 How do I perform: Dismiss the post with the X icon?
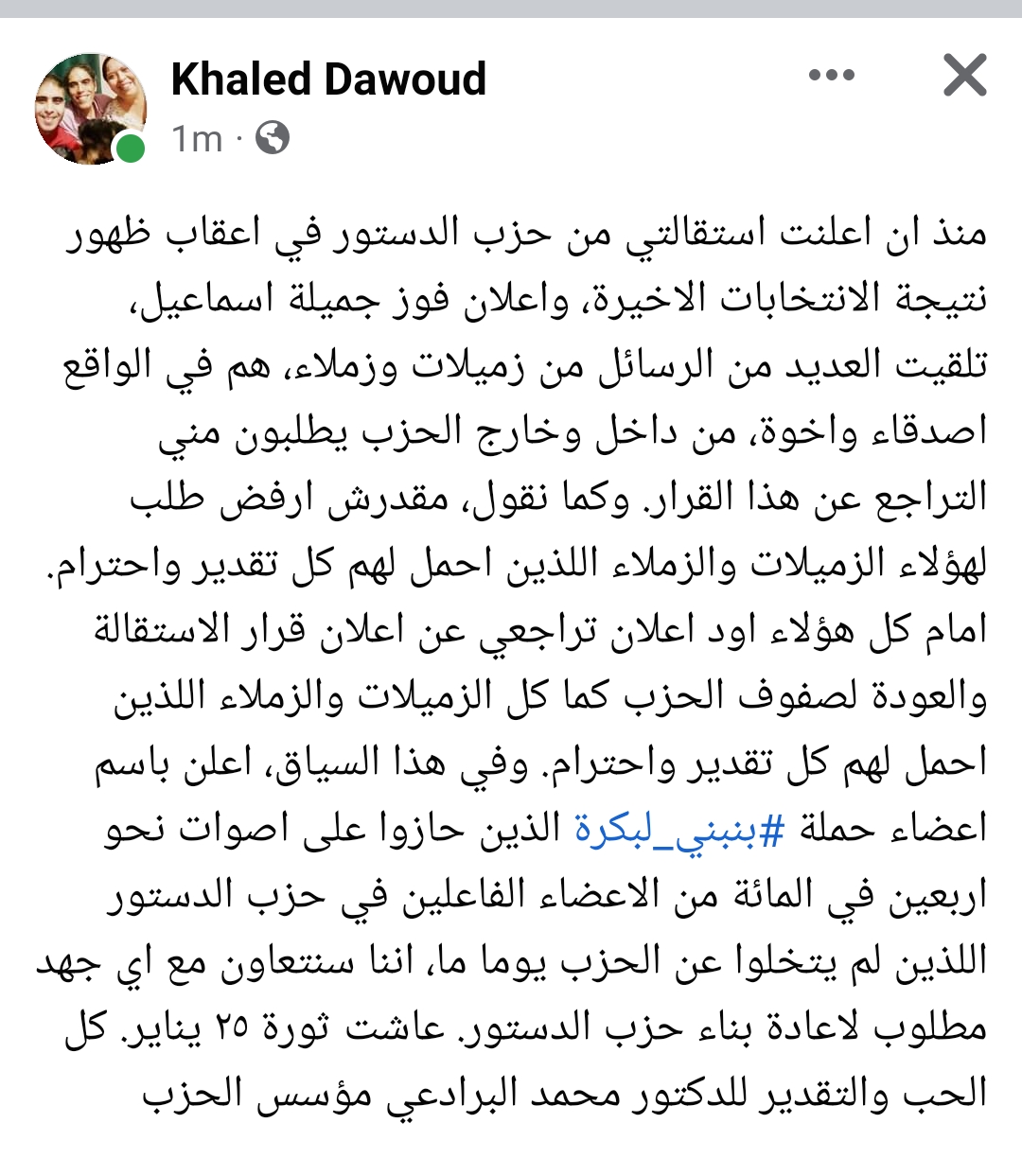[x=964, y=76]
